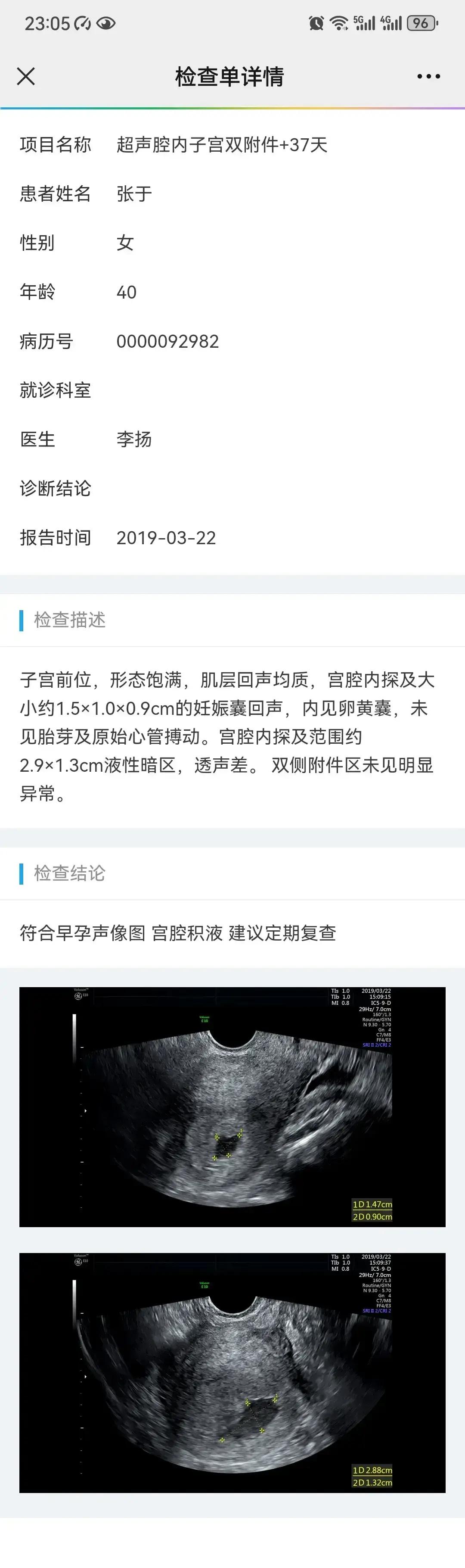The width and height of the screenshot is (465, 1568).
Task: Open the three-dot overflow menu
Action: click(428, 77)
